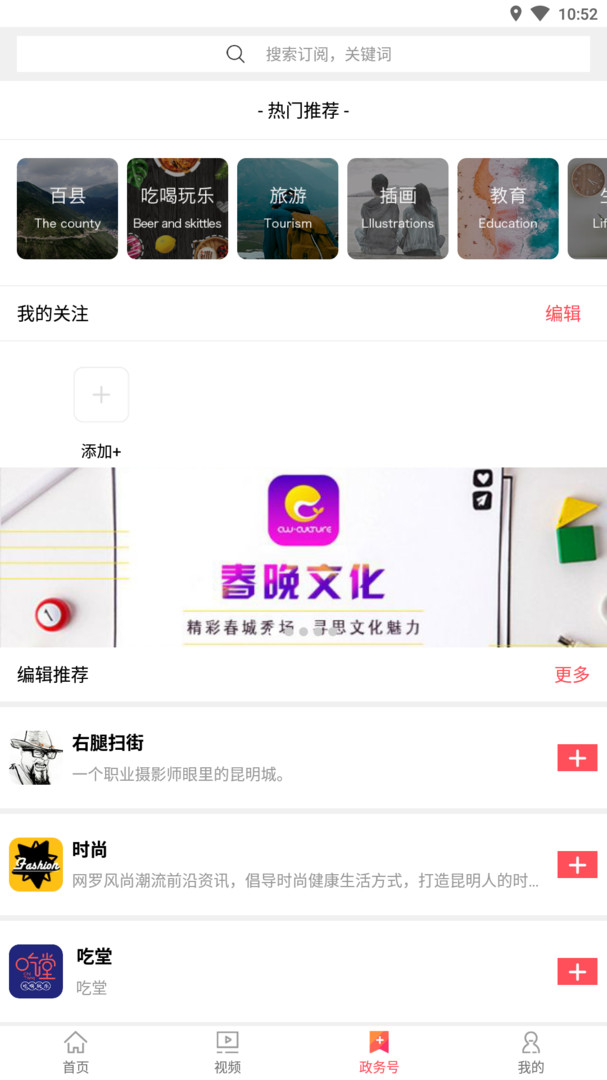Follow 右腿扫街 with the plus button

[x=577, y=758]
